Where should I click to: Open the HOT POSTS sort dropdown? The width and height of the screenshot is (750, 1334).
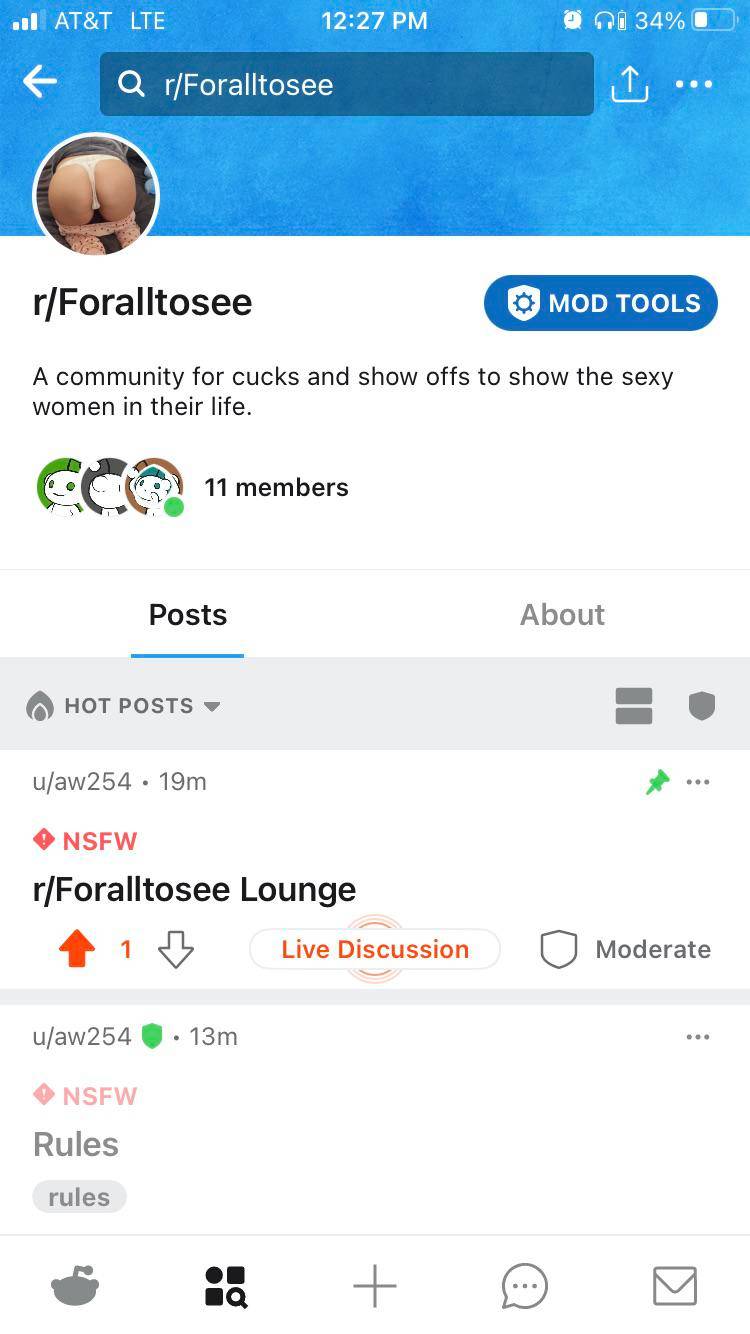(x=125, y=705)
